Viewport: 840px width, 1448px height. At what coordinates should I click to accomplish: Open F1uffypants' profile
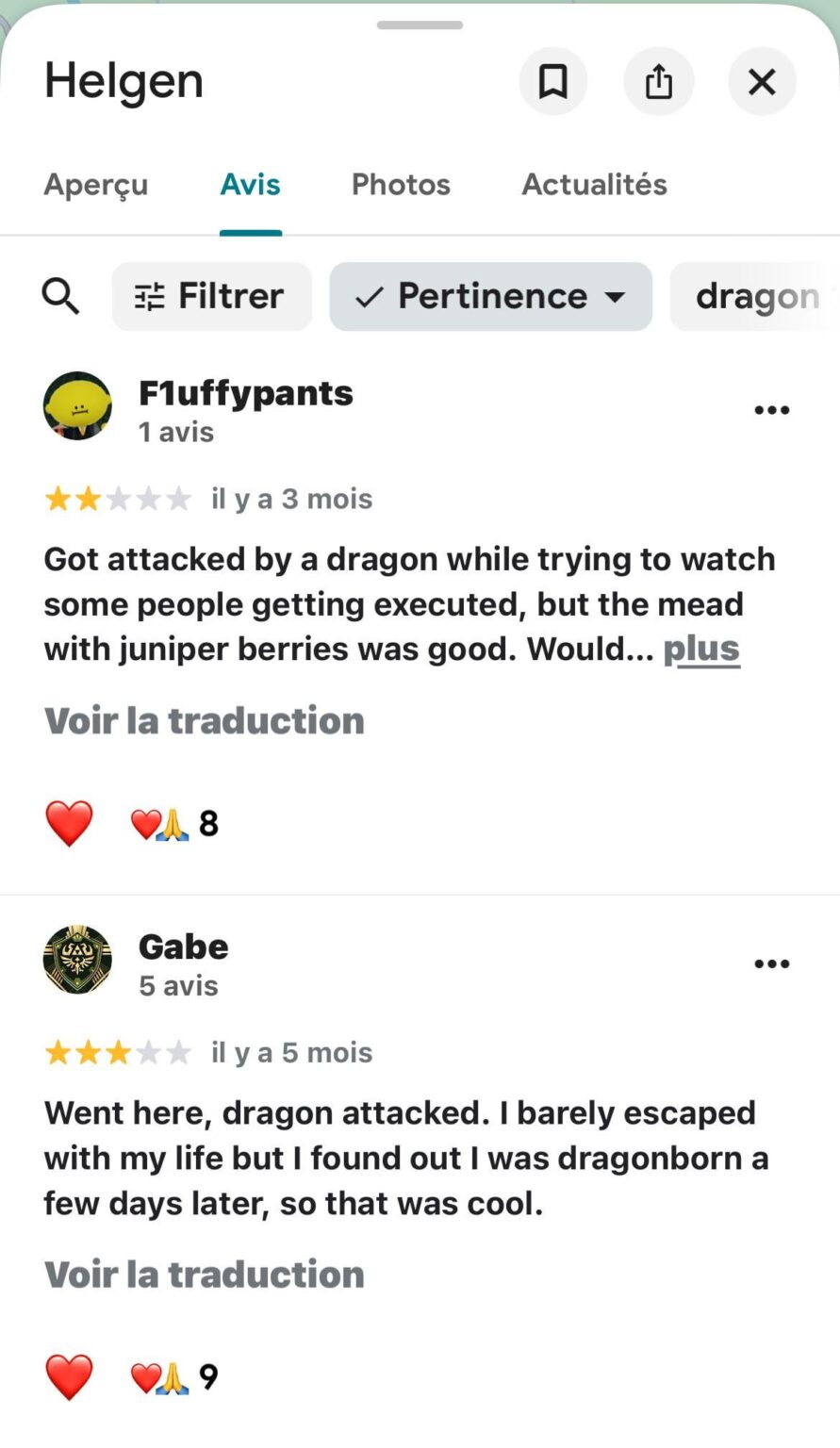245,393
